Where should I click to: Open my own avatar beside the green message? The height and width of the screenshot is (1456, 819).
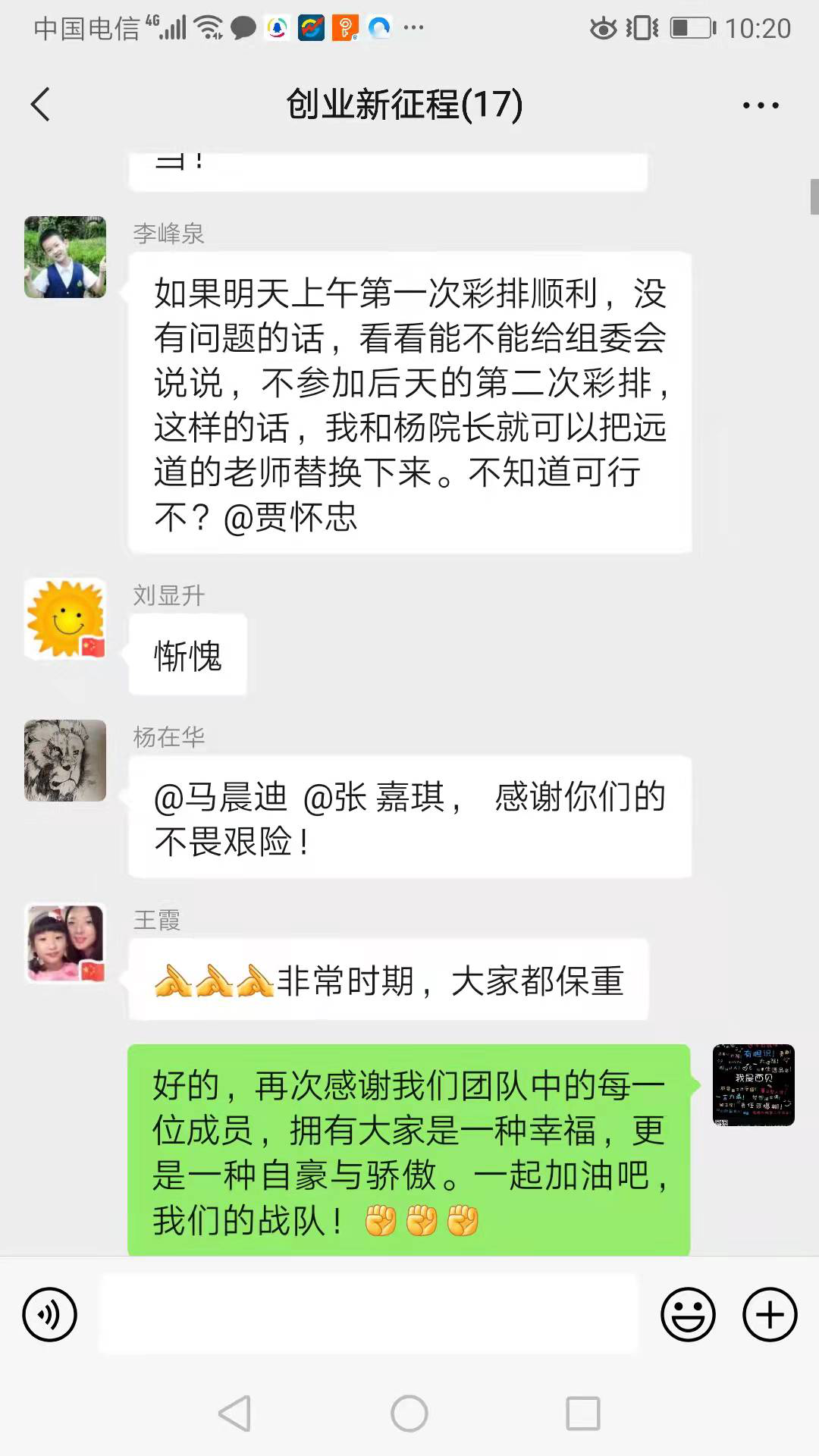(x=753, y=1084)
